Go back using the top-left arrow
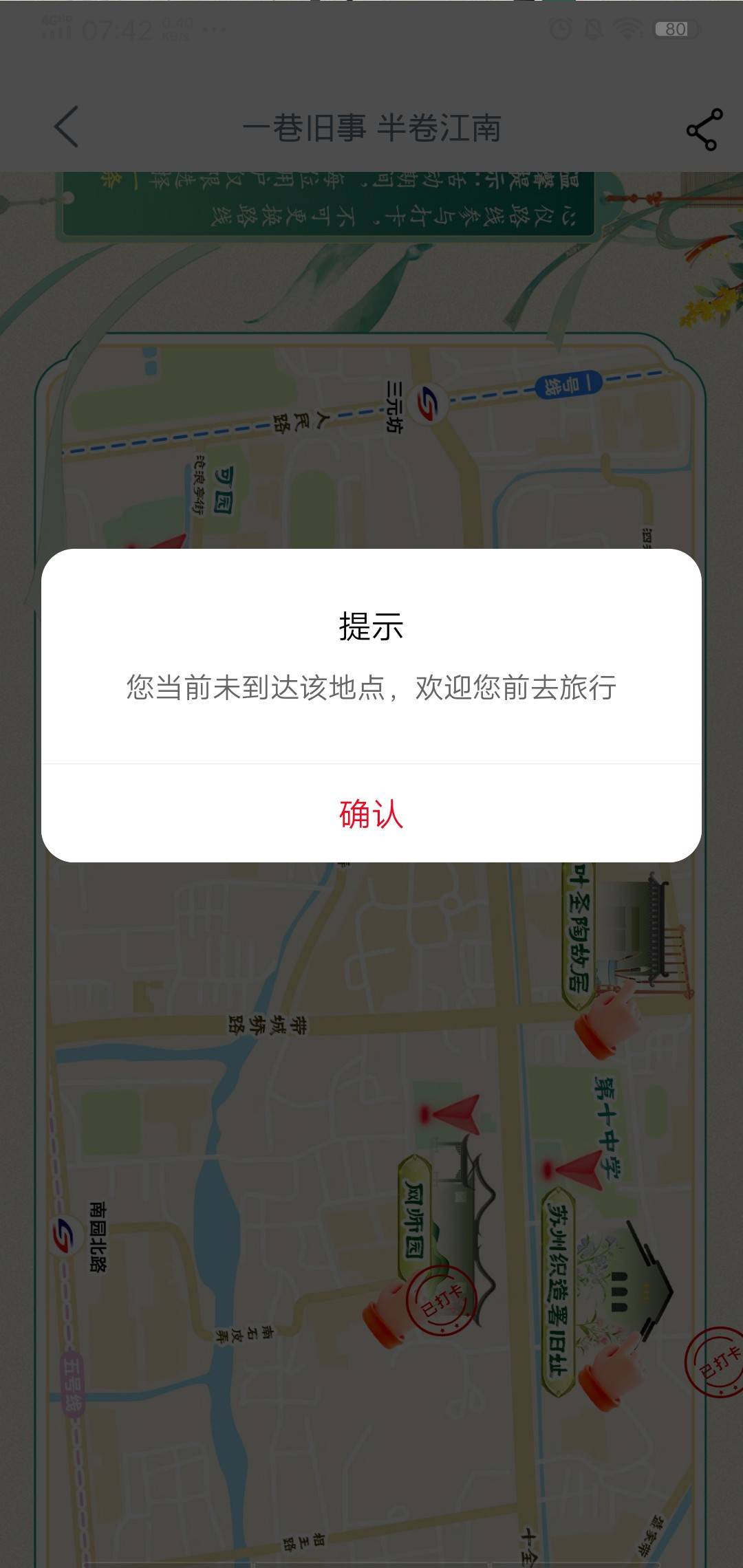743x1568 pixels. [x=67, y=127]
